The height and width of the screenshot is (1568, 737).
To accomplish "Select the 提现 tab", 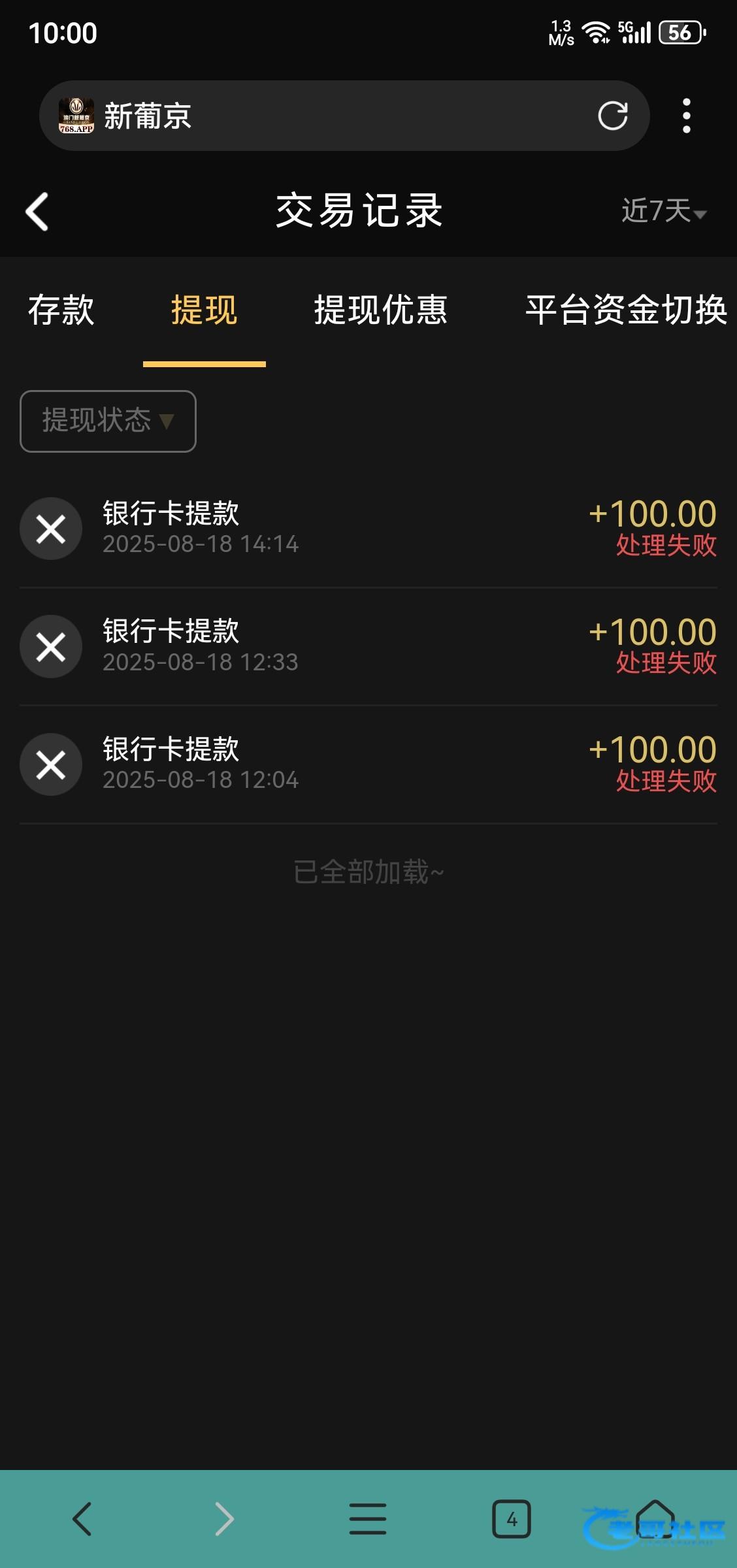I will point(204,310).
